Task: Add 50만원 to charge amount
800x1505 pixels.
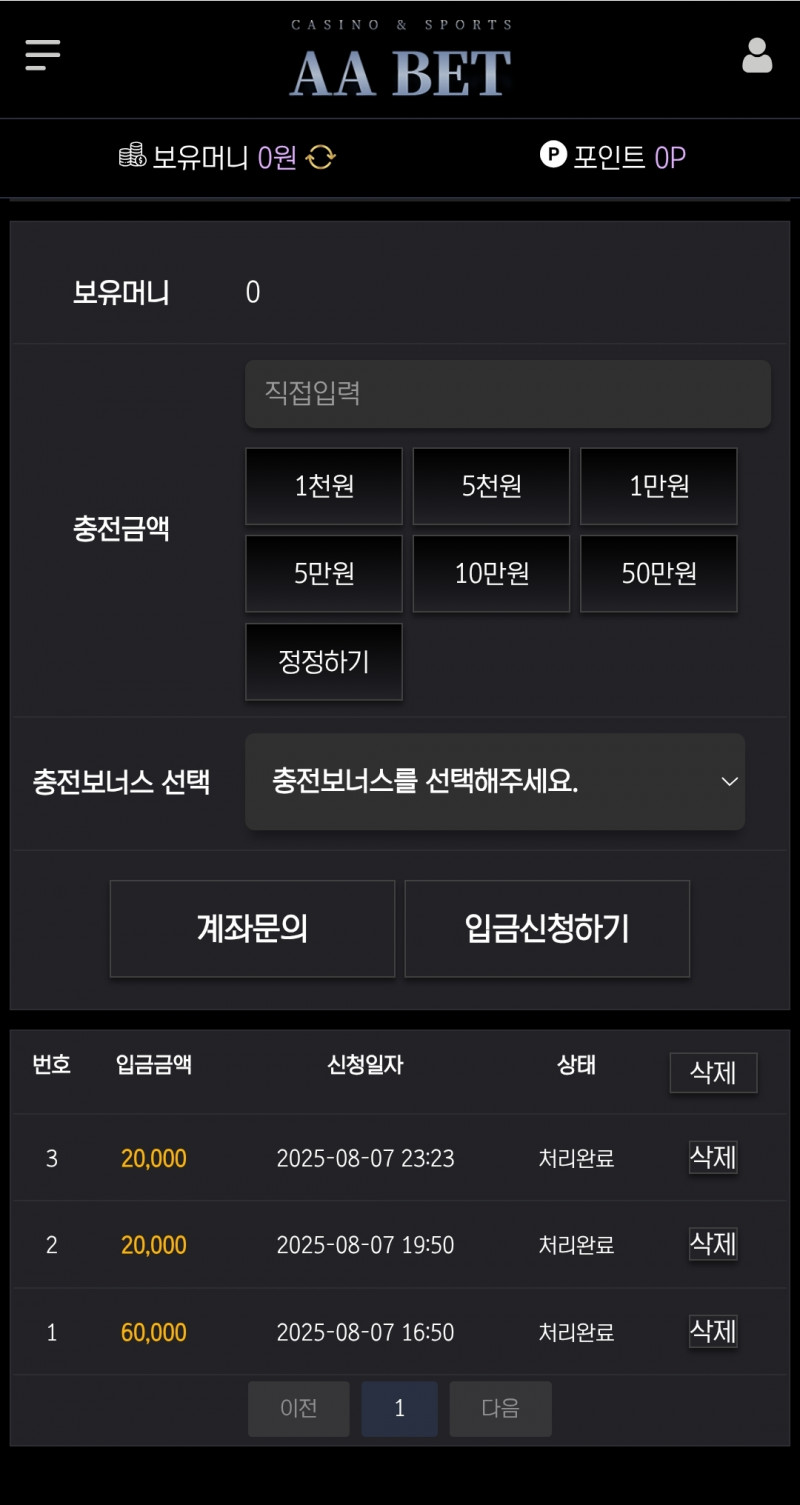Action: [659, 573]
